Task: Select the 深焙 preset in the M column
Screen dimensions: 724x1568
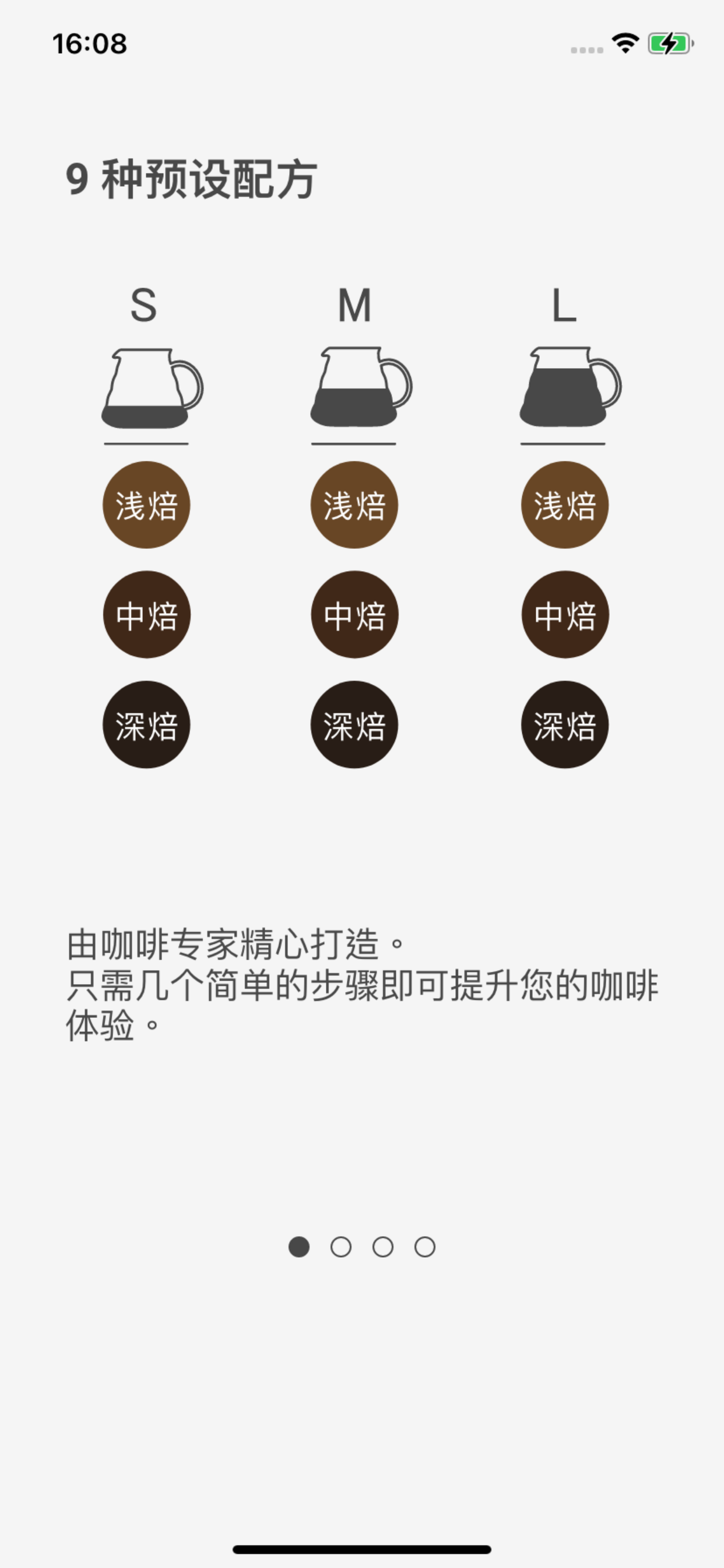Action: tap(356, 724)
